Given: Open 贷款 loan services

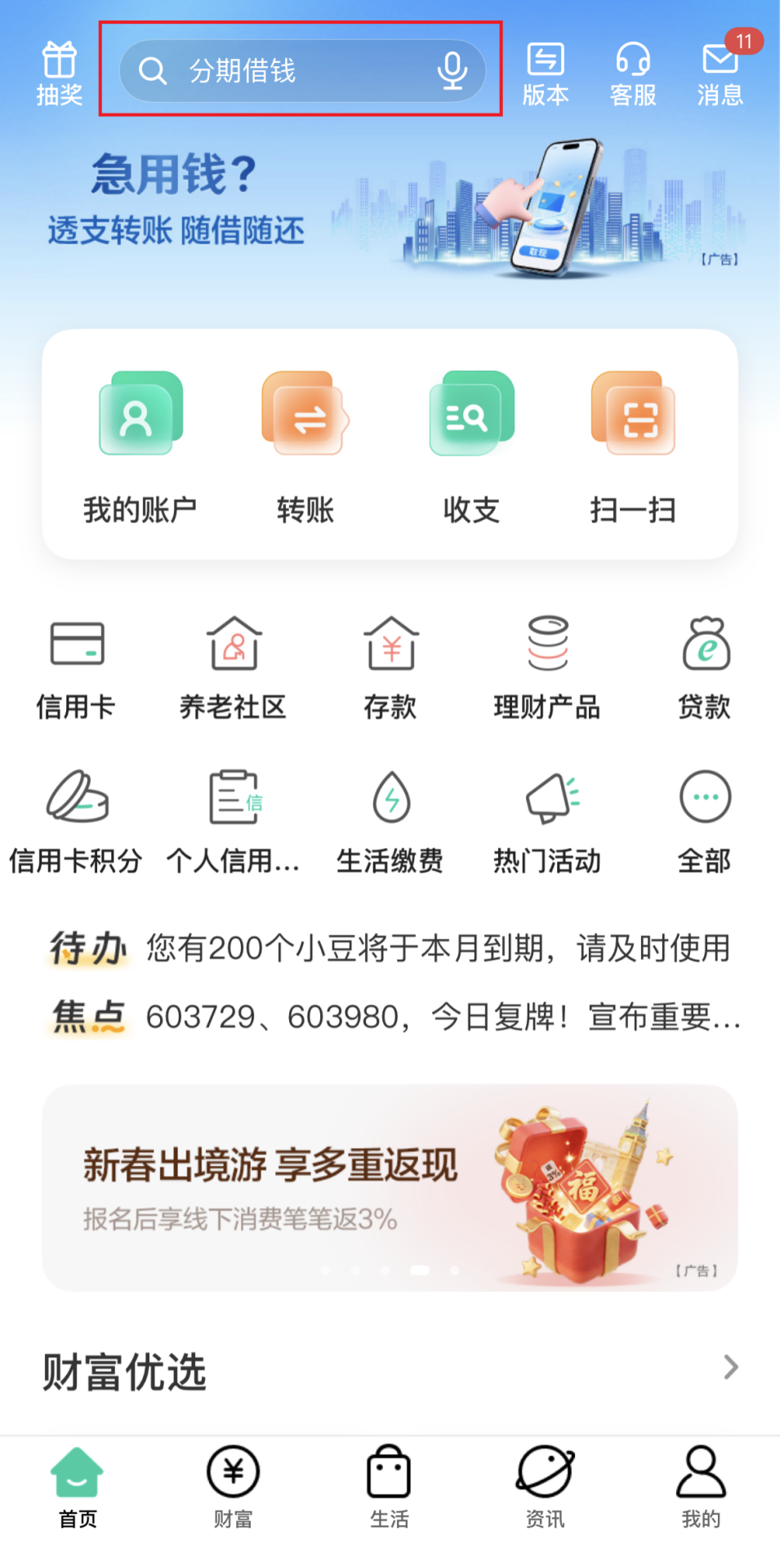Looking at the screenshot, I should 704,666.
